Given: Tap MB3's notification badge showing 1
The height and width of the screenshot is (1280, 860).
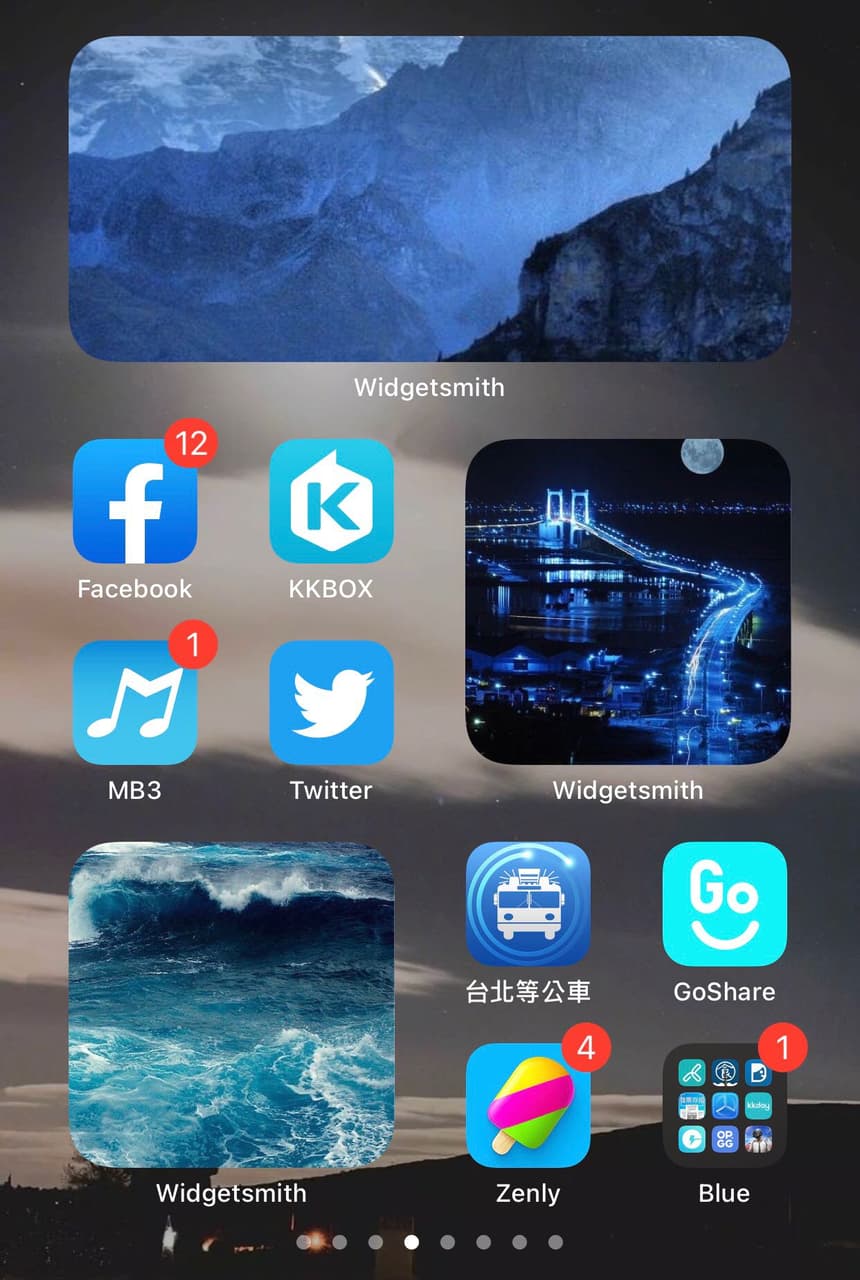Looking at the screenshot, I should point(192,645).
